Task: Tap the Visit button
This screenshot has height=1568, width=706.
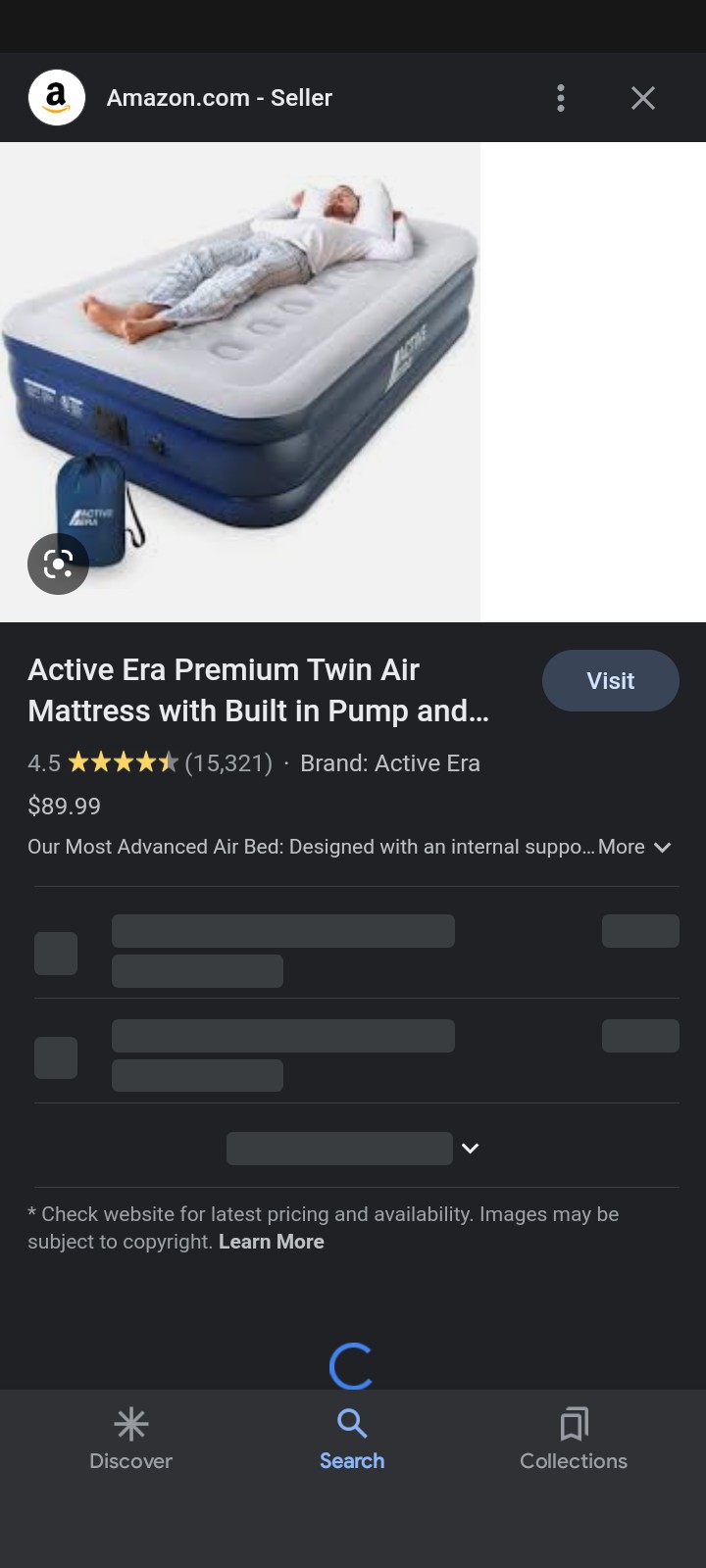Action: [x=610, y=680]
